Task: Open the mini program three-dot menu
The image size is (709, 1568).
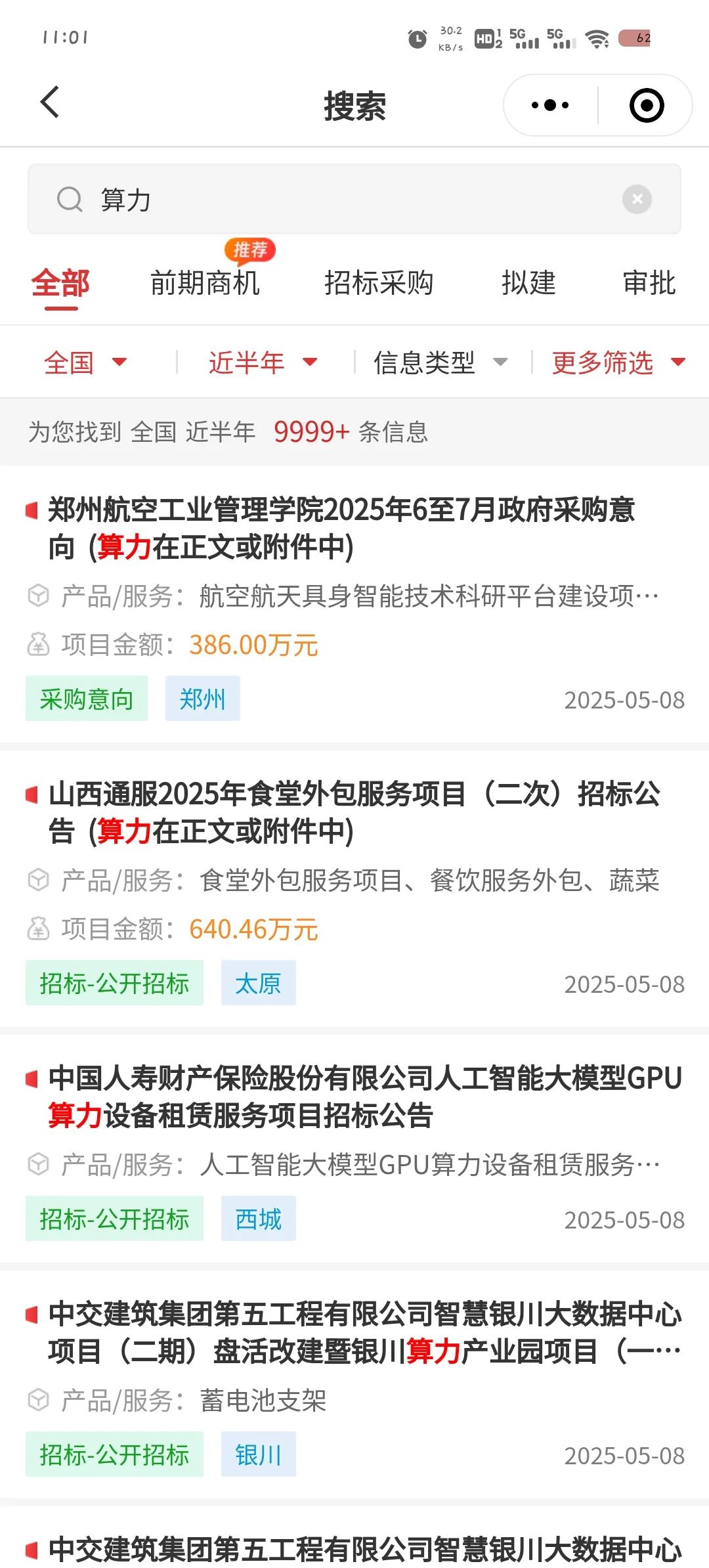Action: click(550, 105)
